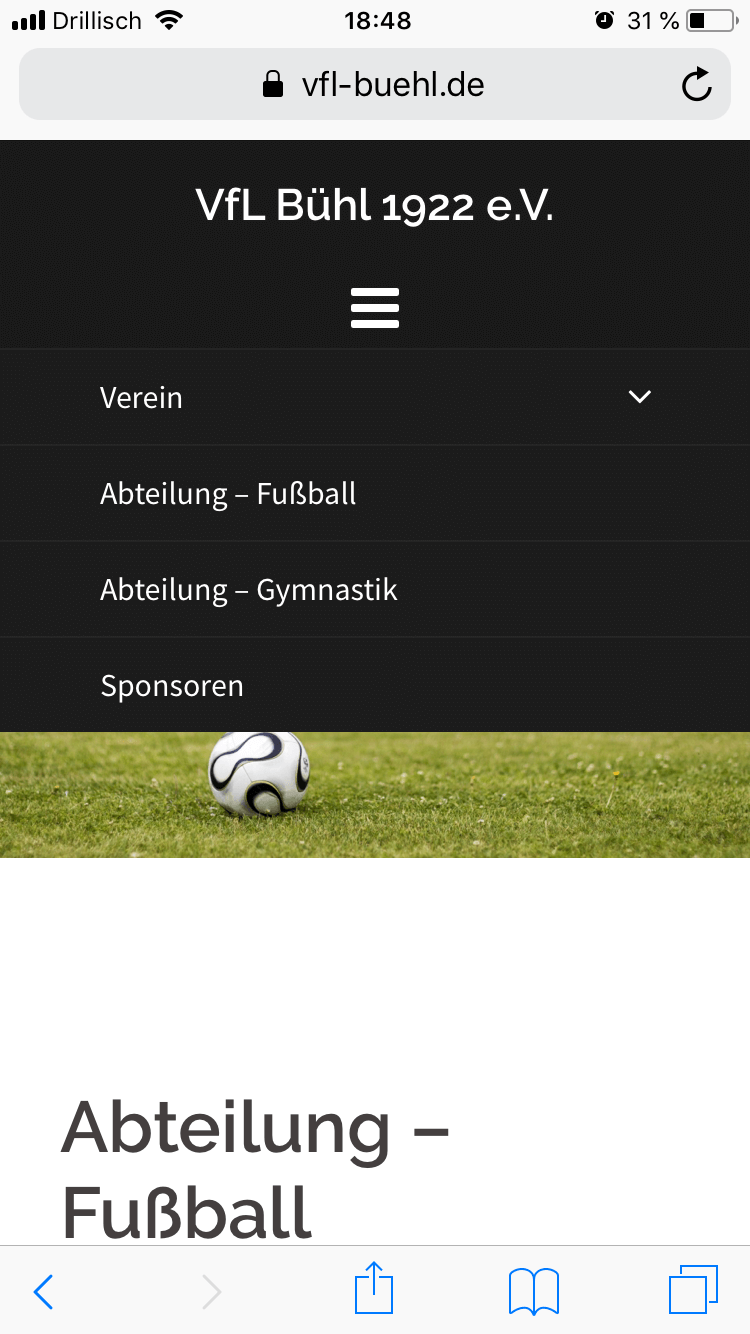Go to the Sponsoren page
The height and width of the screenshot is (1334, 750).
click(172, 686)
